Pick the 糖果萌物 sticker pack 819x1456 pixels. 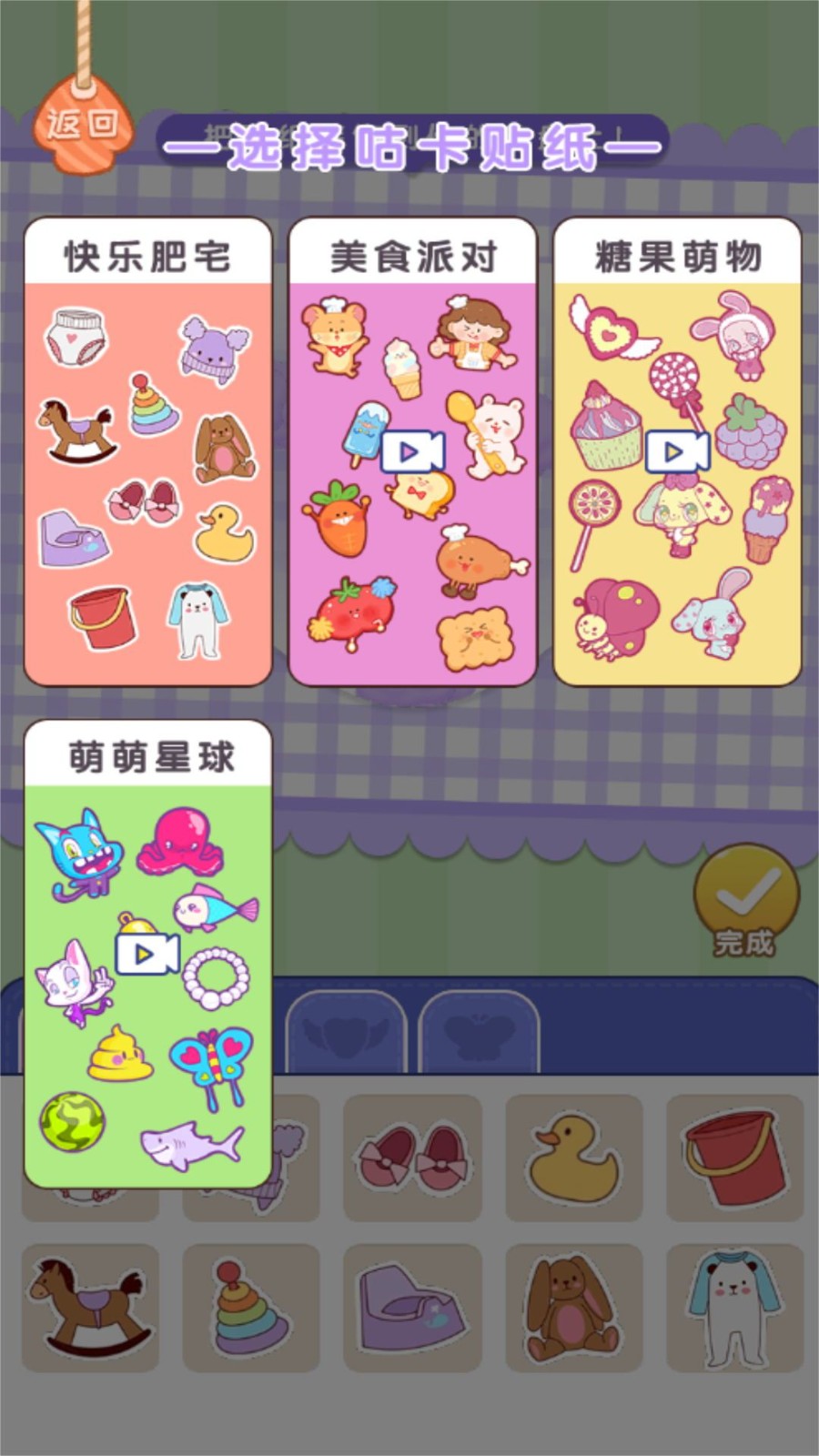tap(677, 452)
